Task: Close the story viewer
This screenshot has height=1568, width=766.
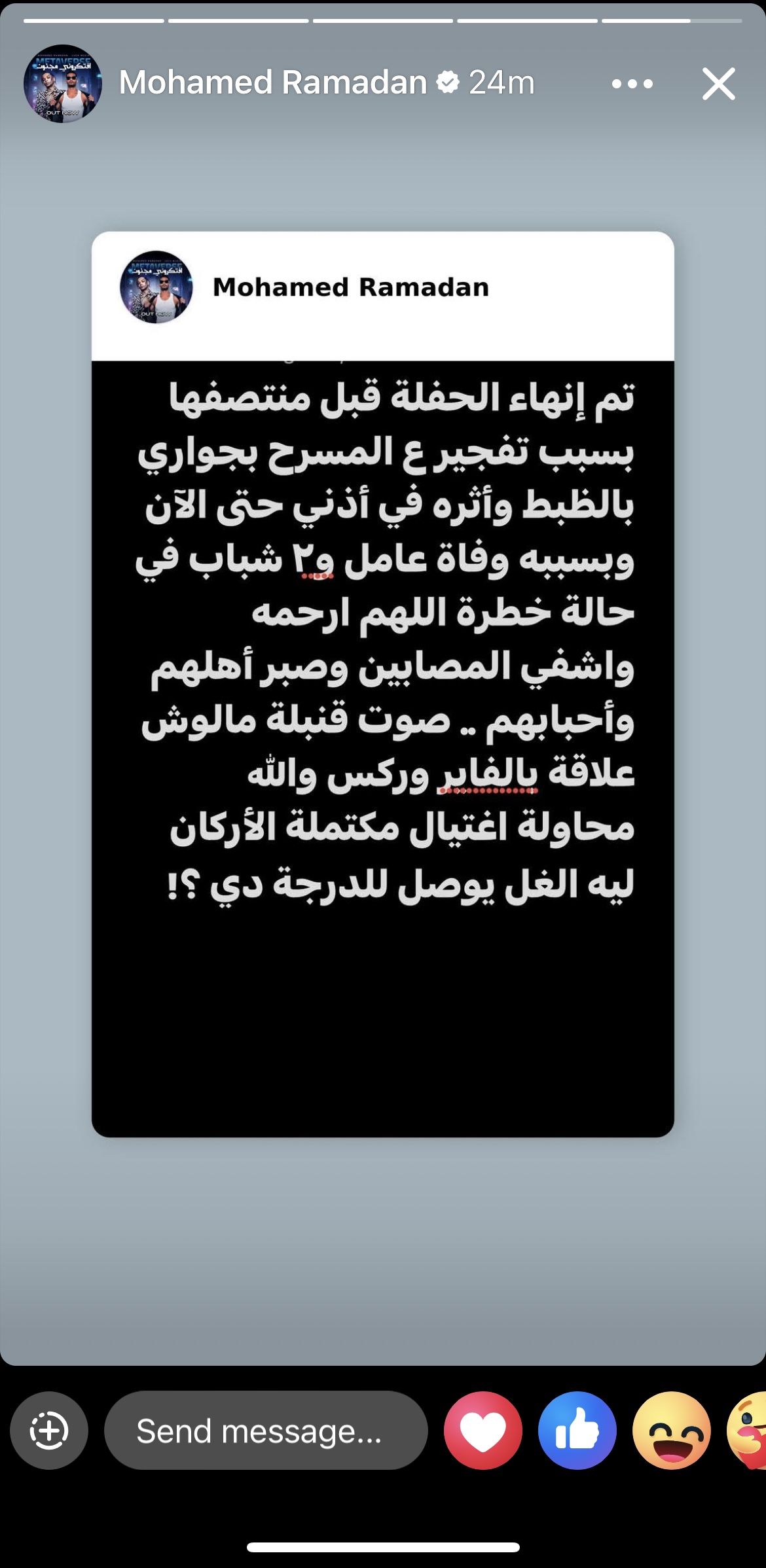Action: 718,84
